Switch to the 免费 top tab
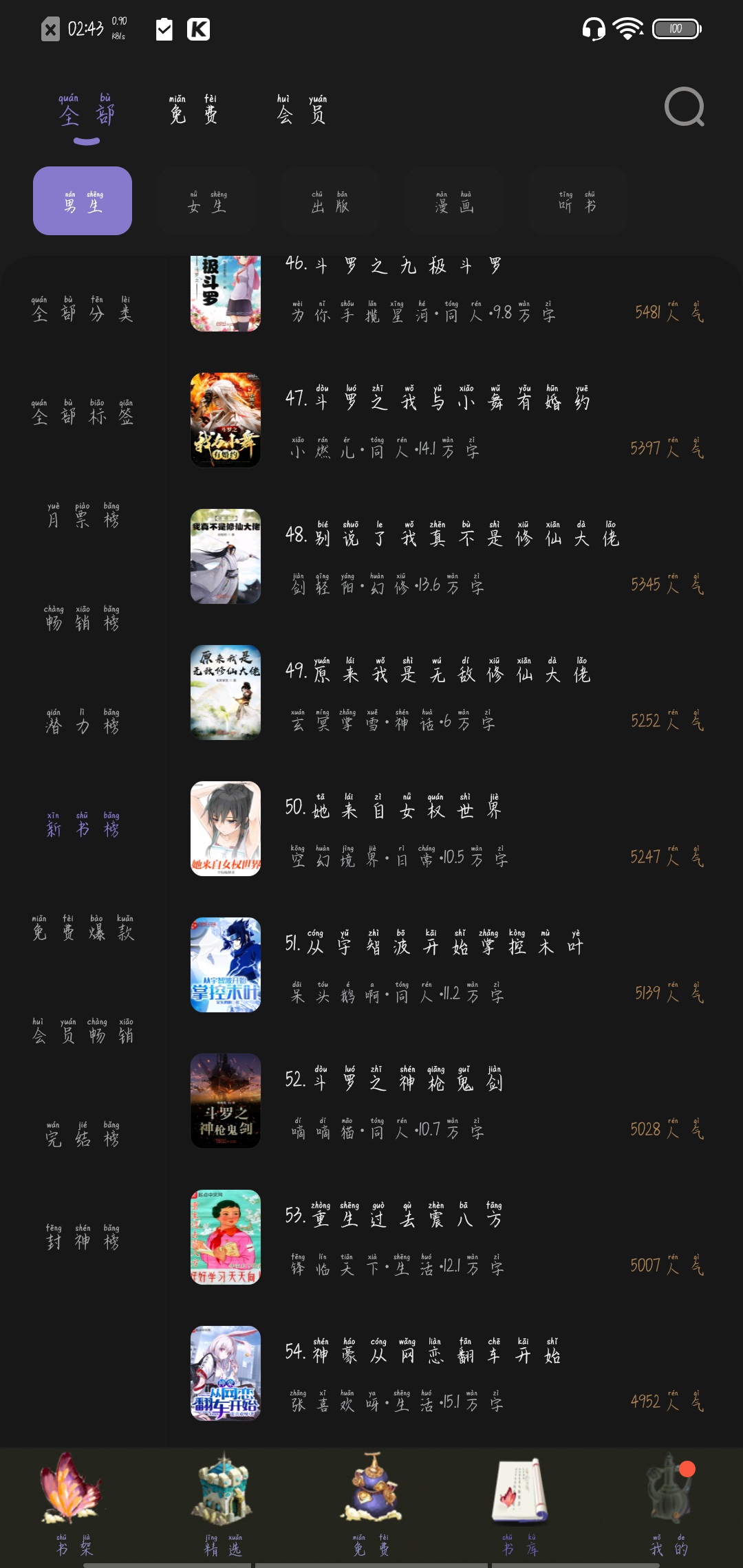This screenshot has width=743, height=1568. [193, 110]
